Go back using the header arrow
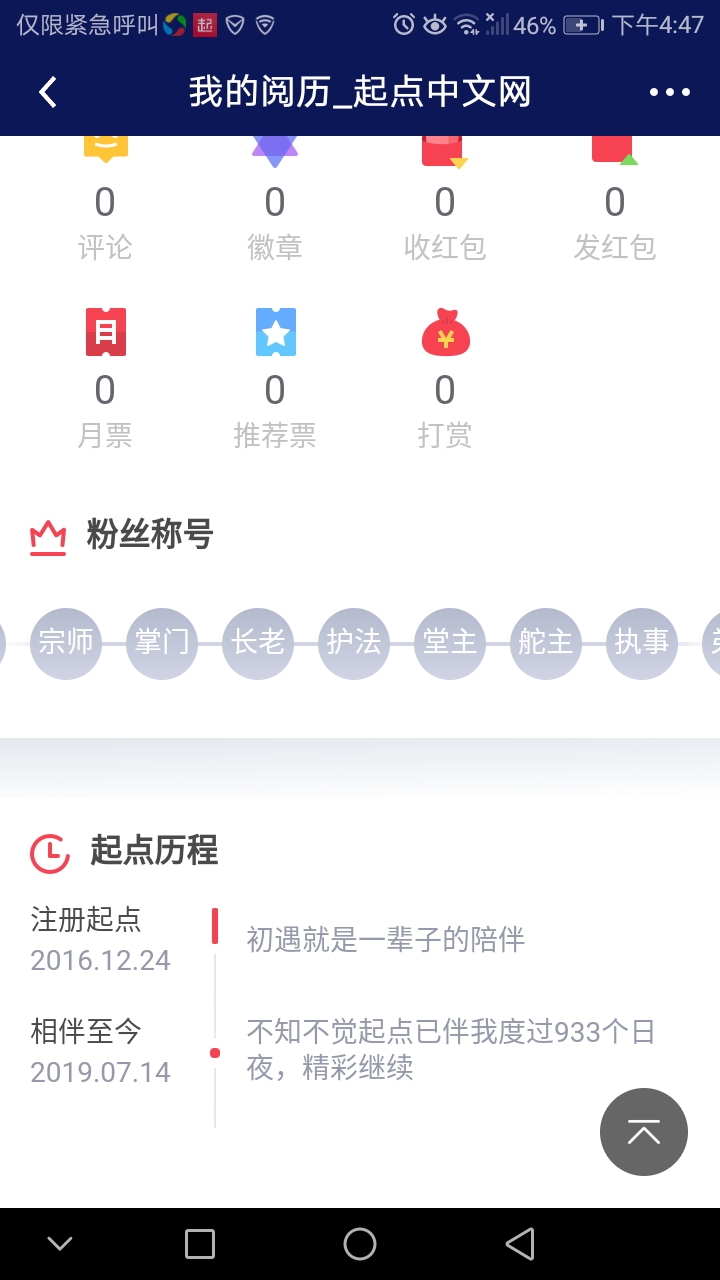720x1280 pixels. [x=48, y=93]
